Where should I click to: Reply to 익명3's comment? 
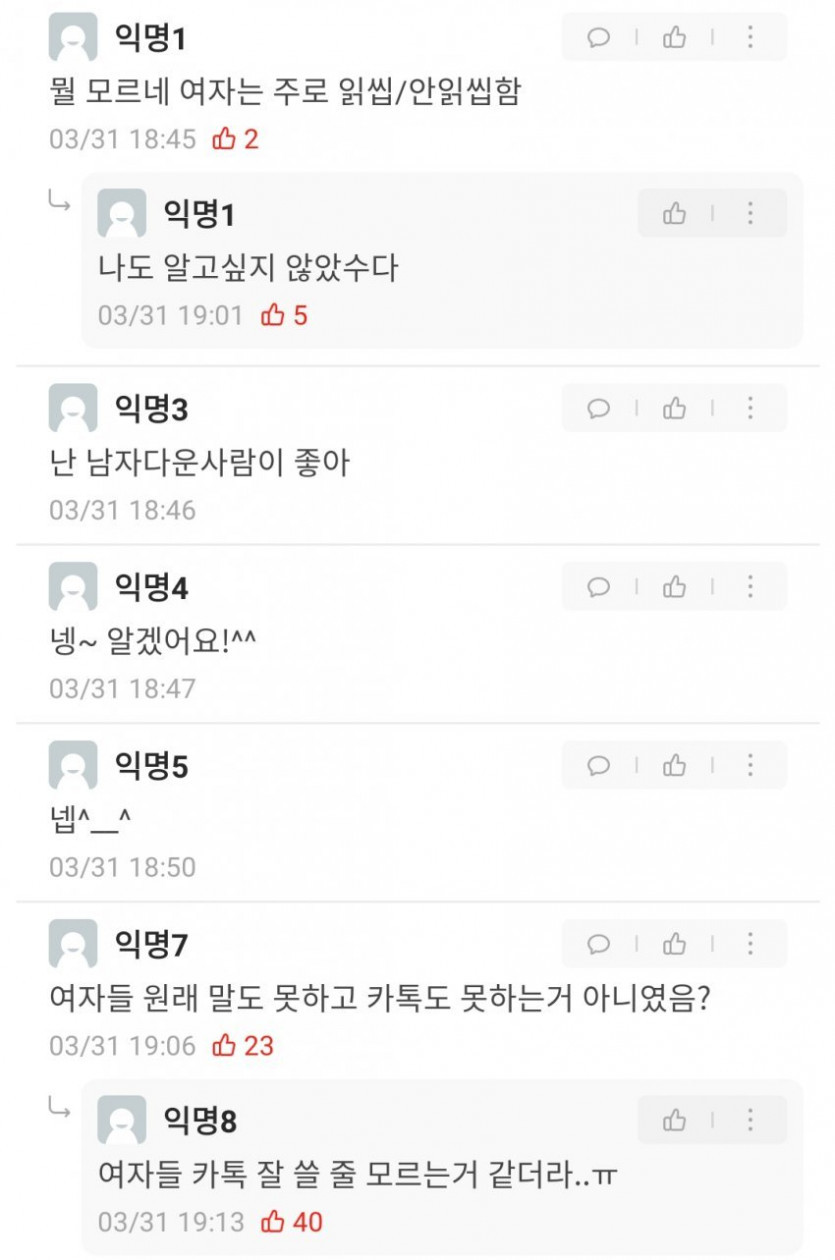point(599,408)
